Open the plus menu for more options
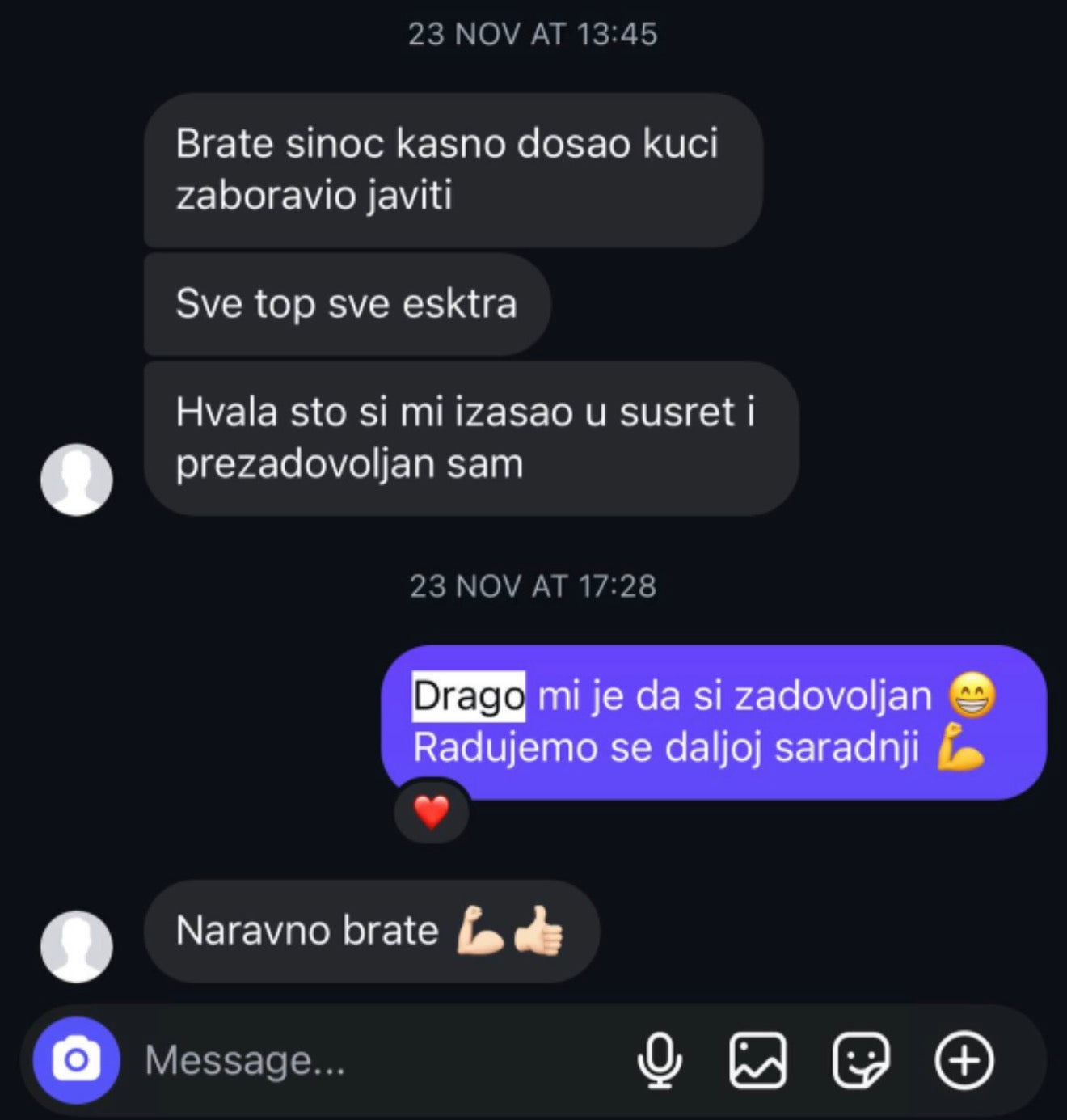 tap(964, 1060)
